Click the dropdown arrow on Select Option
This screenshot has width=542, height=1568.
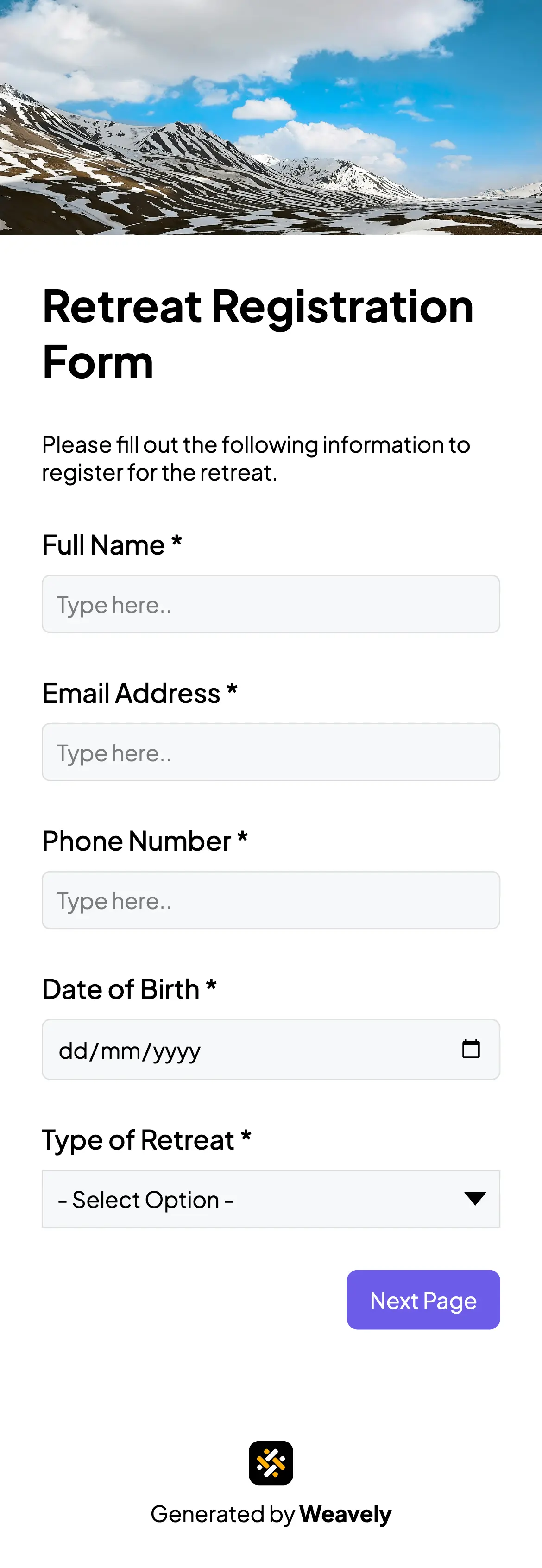(475, 1199)
